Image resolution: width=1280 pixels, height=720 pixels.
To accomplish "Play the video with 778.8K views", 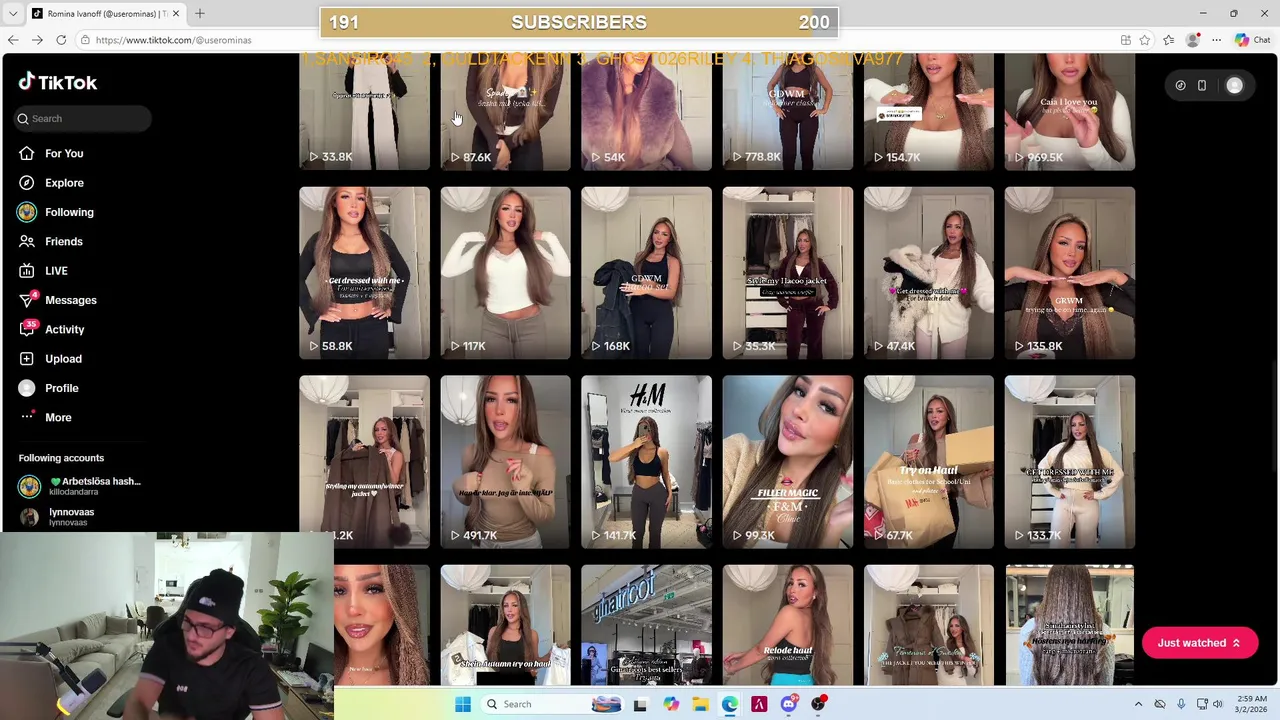I will 787,110.
